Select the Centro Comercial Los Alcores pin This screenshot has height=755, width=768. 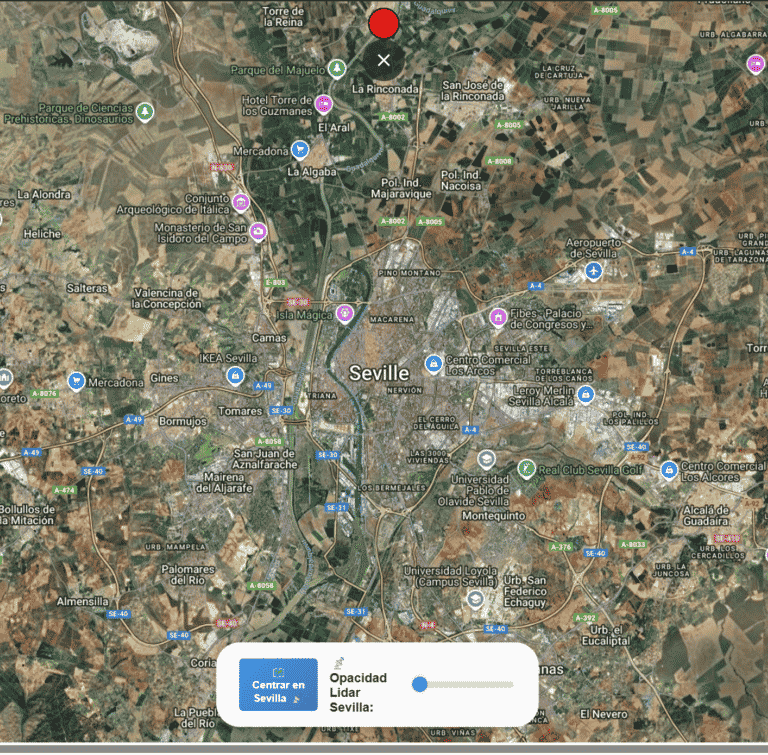[x=668, y=469]
